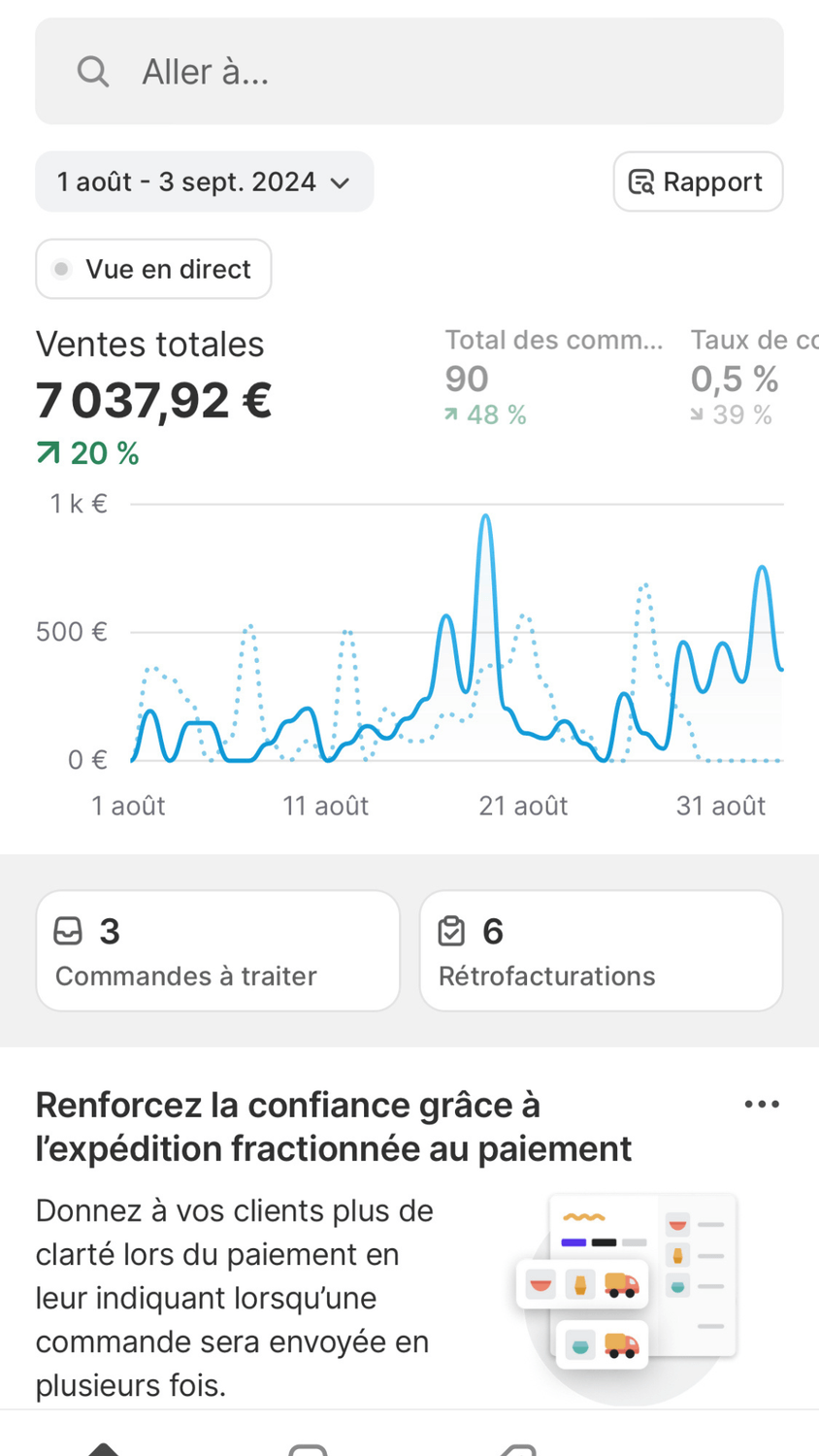This screenshot has width=819, height=1456.
Task: Click the clipboard icon on the Rétrofacturations card
Action: click(x=452, y=930)
